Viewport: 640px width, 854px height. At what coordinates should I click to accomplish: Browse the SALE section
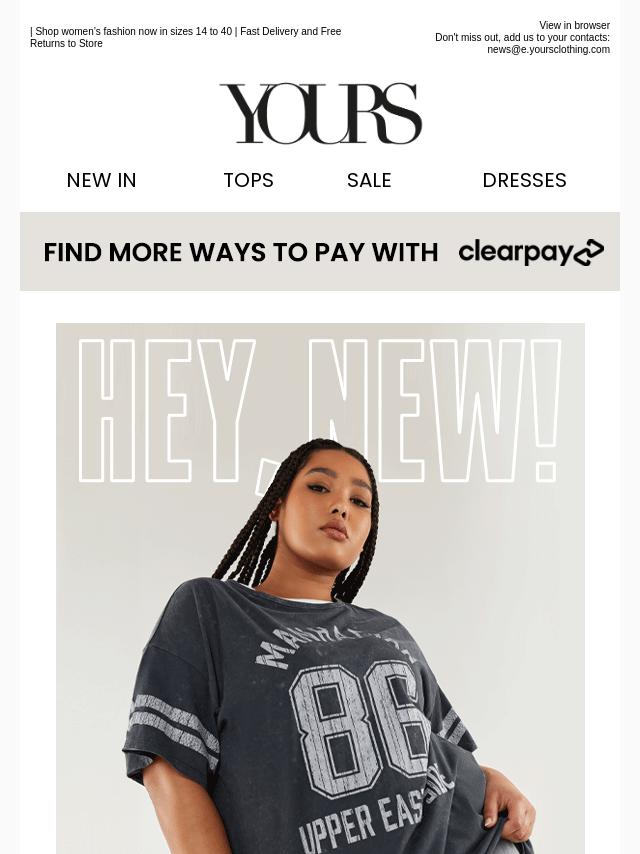pyautogui.click(x=369, y=180)
